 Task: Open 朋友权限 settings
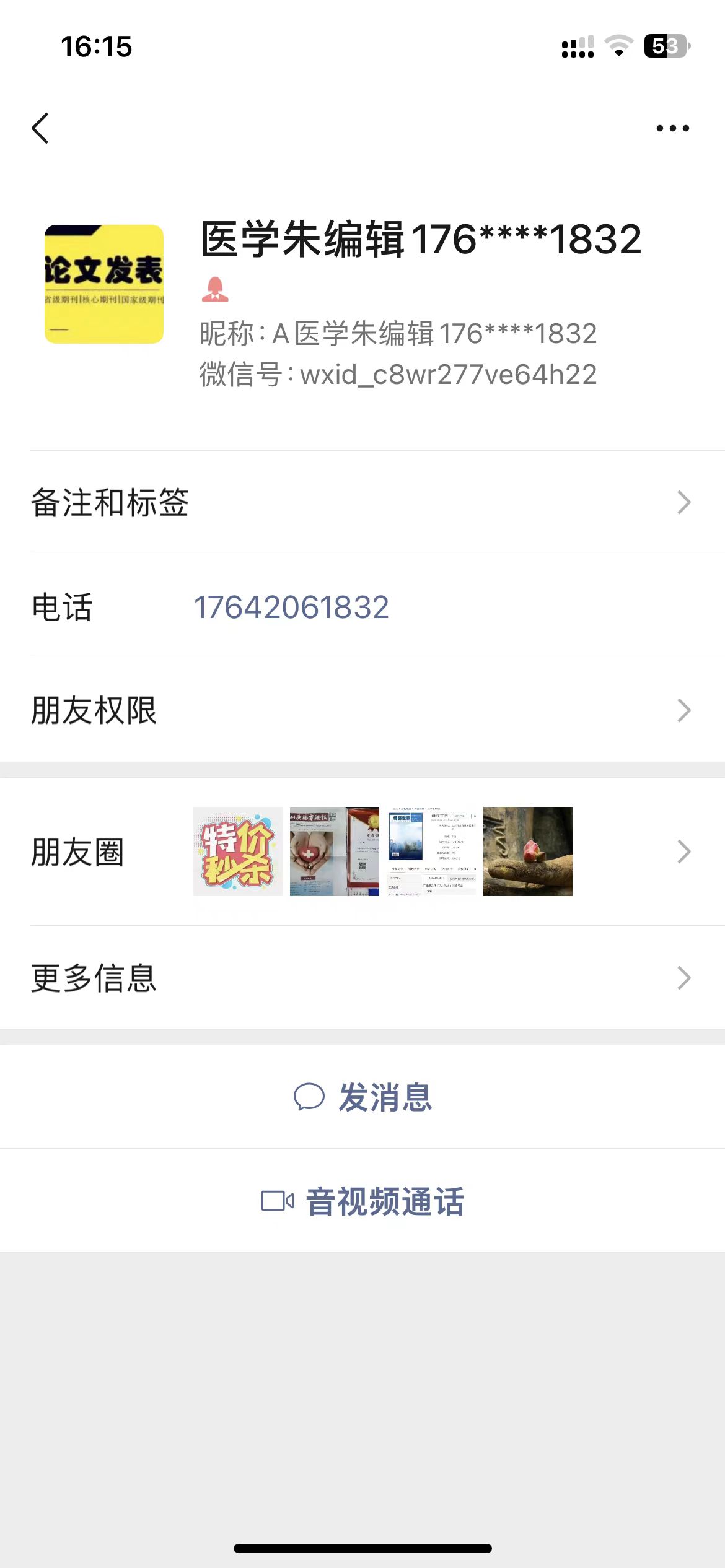pos(362,710)
